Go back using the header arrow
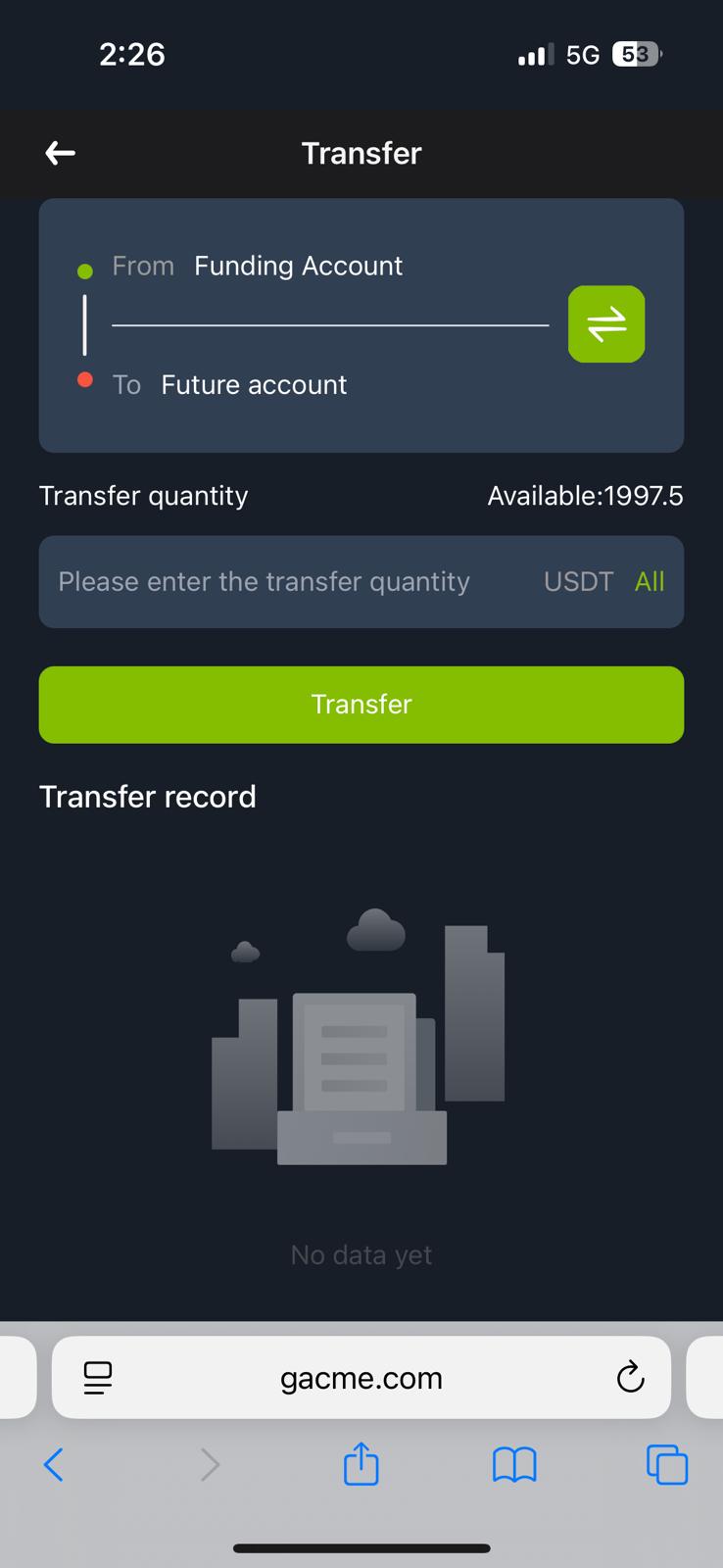The width and height of the screenshot is (723, 1568). coord(60,153)
